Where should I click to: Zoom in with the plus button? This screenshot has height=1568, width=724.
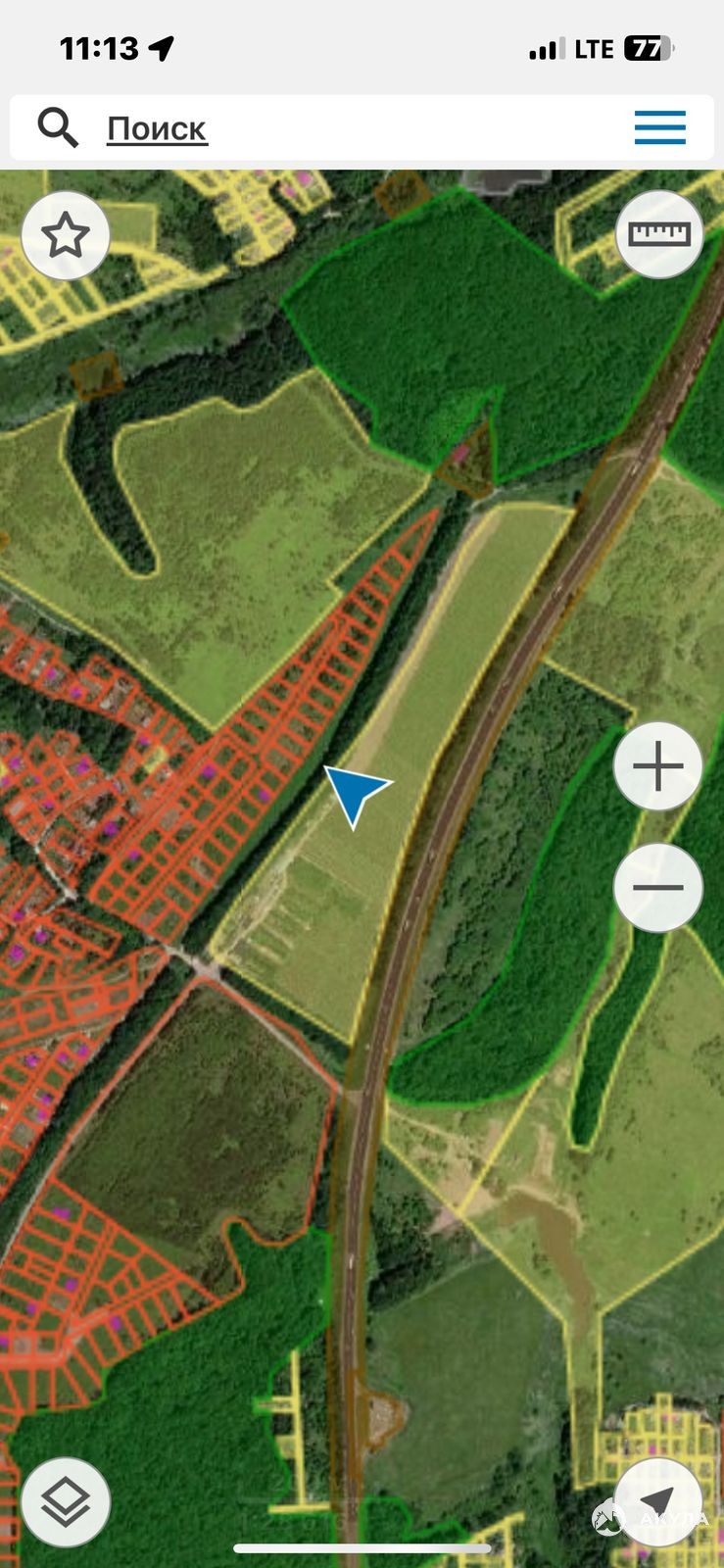[658, 766]
